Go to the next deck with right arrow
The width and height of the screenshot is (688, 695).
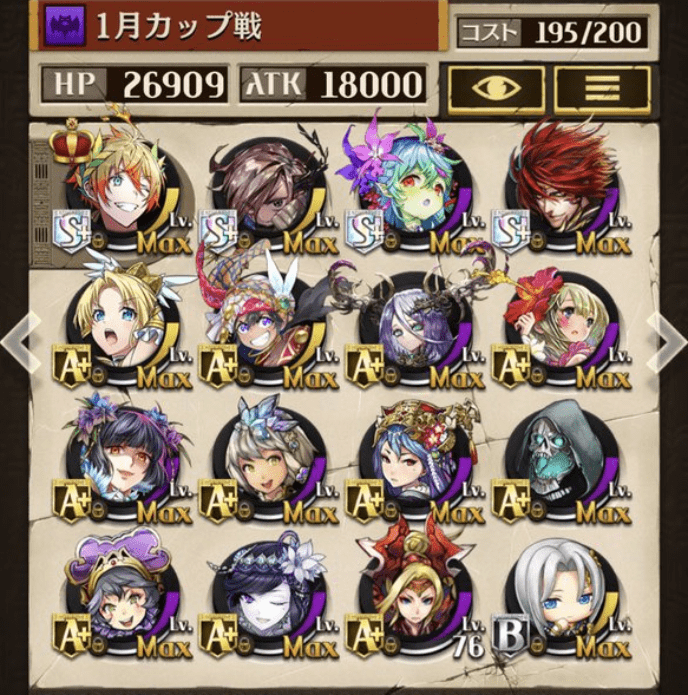tap(668, 340)
